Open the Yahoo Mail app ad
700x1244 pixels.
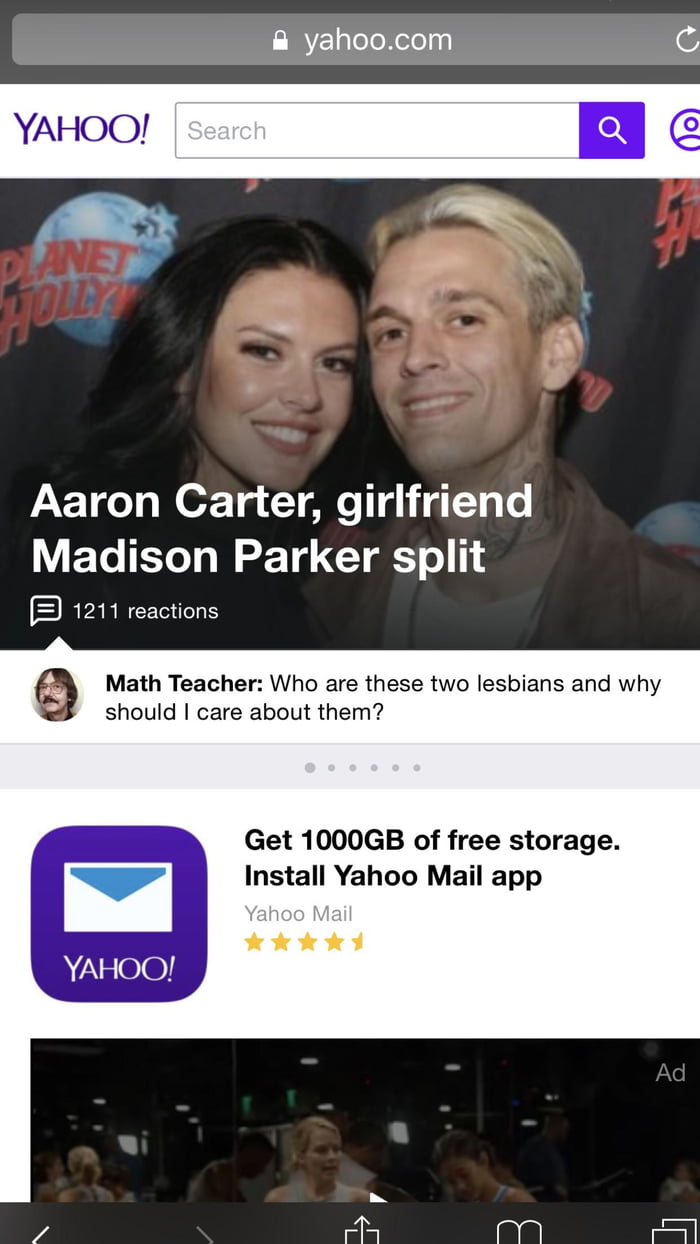pyautogui.click(x=350, y=913)
